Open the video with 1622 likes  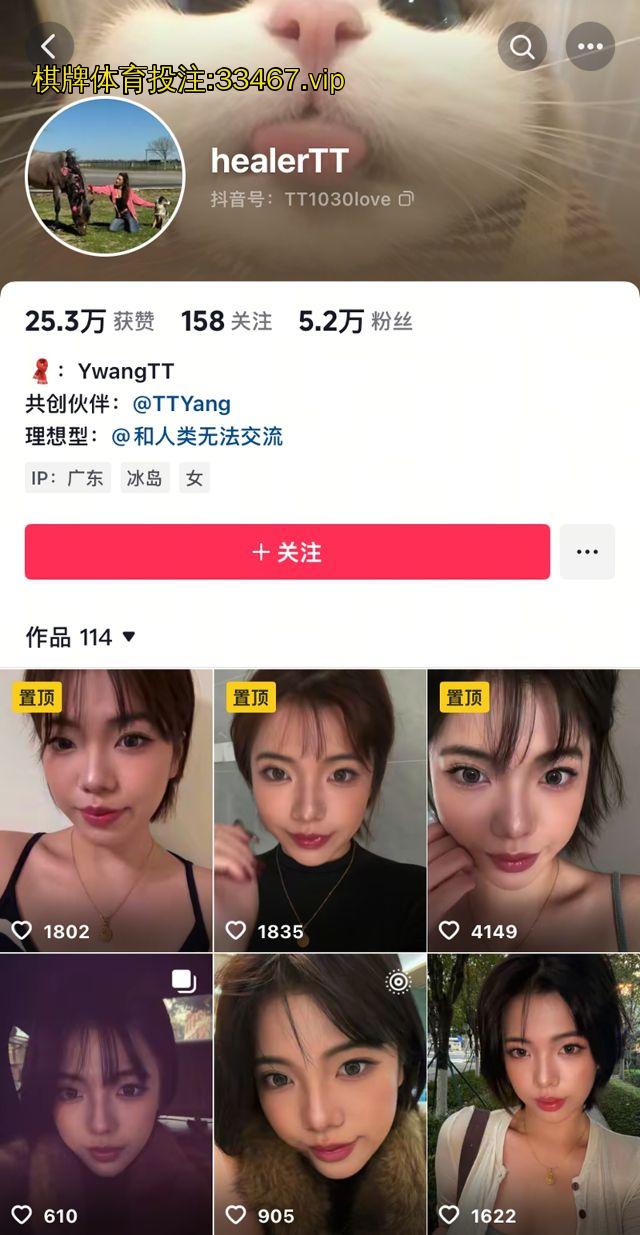pyautogui.click(x=534, y=1095)
